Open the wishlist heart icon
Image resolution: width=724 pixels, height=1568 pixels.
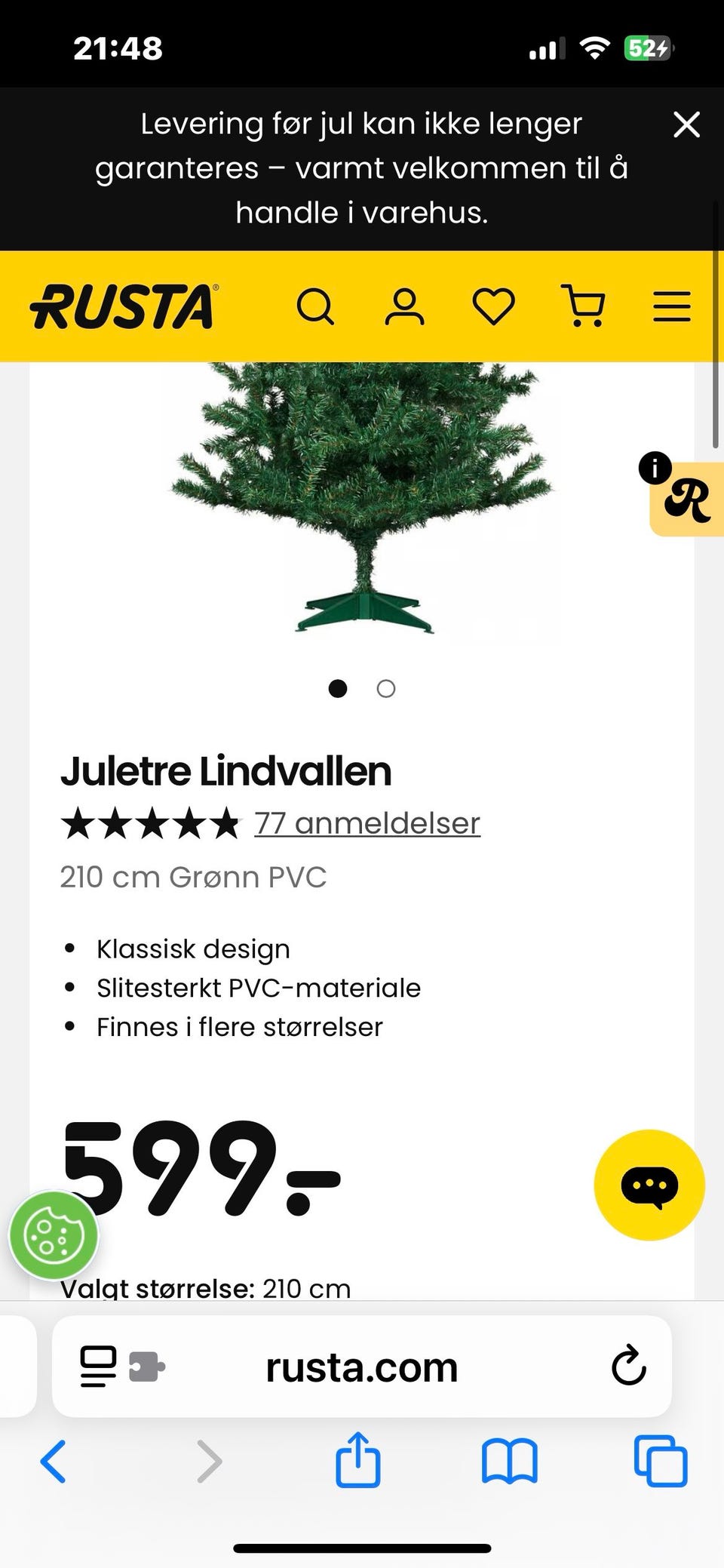pyautogui.click(x=494, y=306)
